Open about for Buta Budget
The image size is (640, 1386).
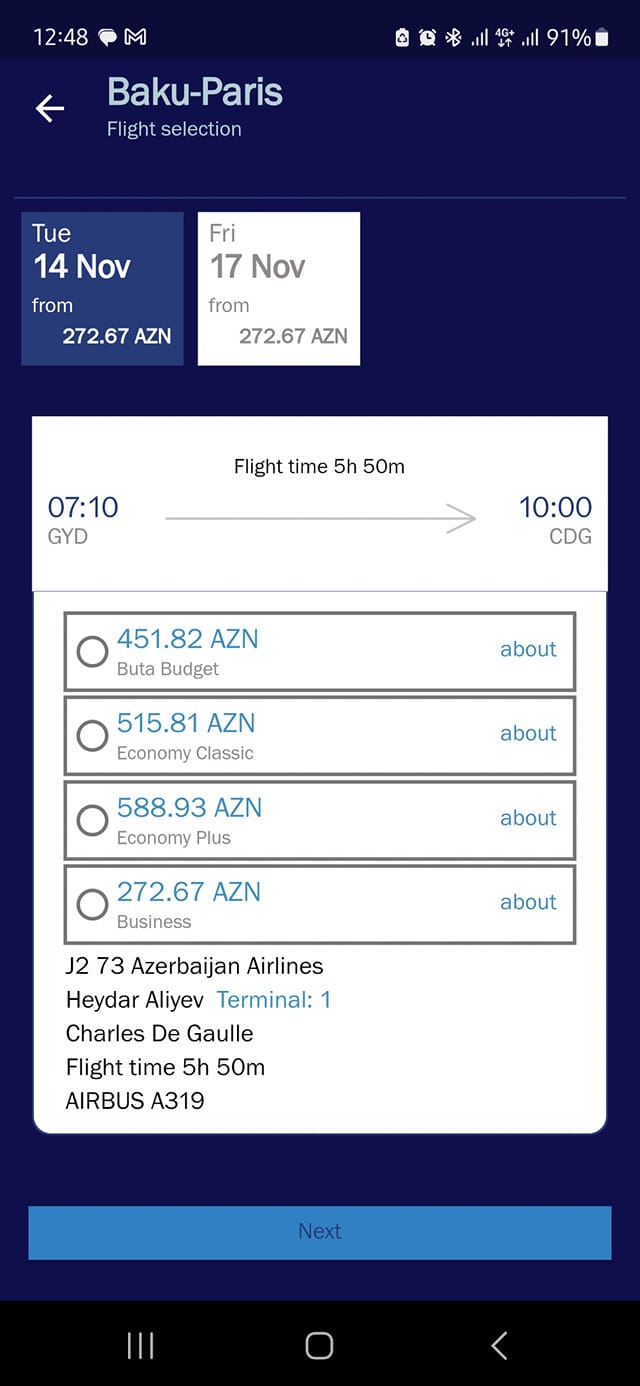point(528,649)
